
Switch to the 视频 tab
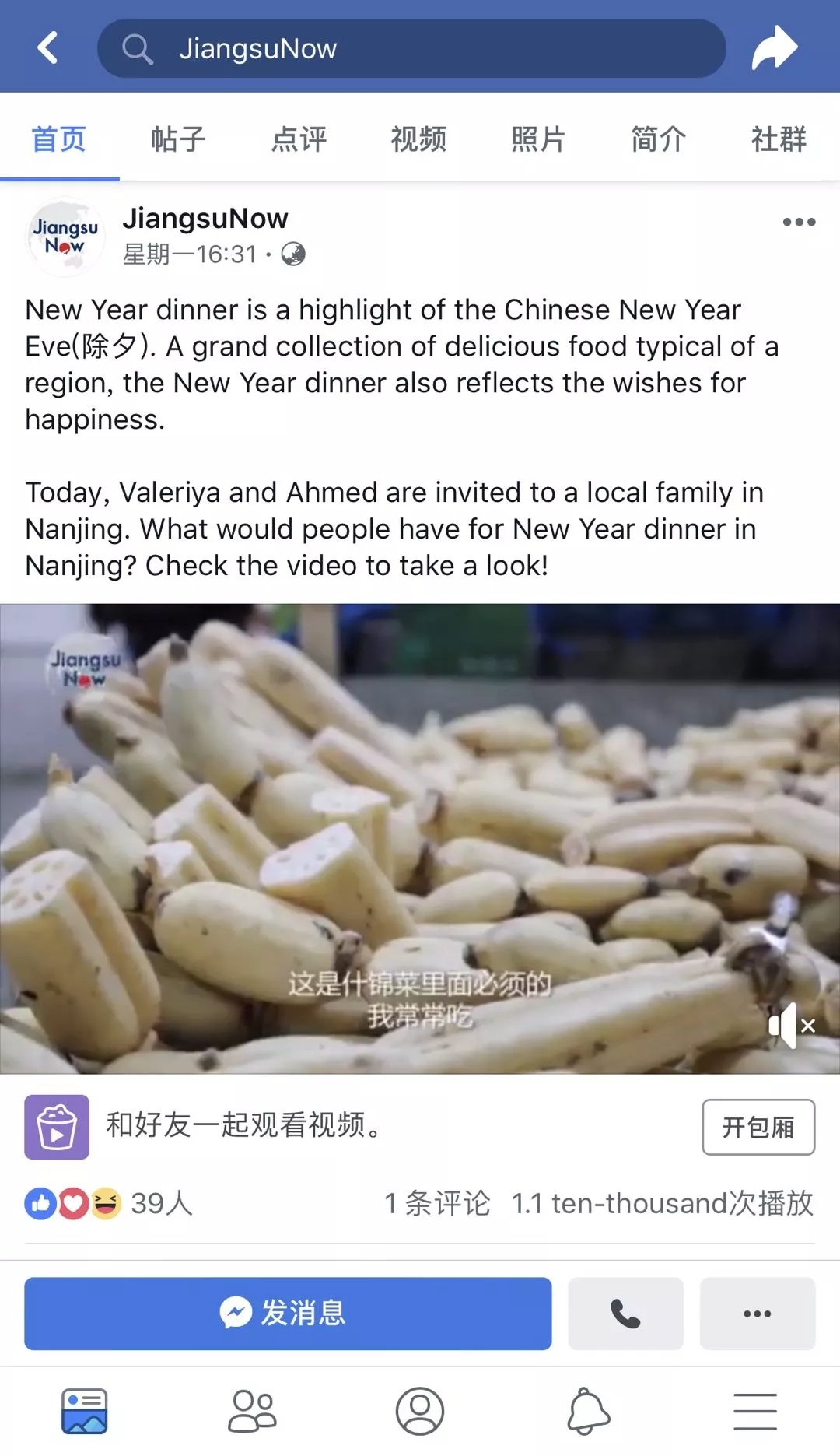pyautogui.click(x=418, y=139)
